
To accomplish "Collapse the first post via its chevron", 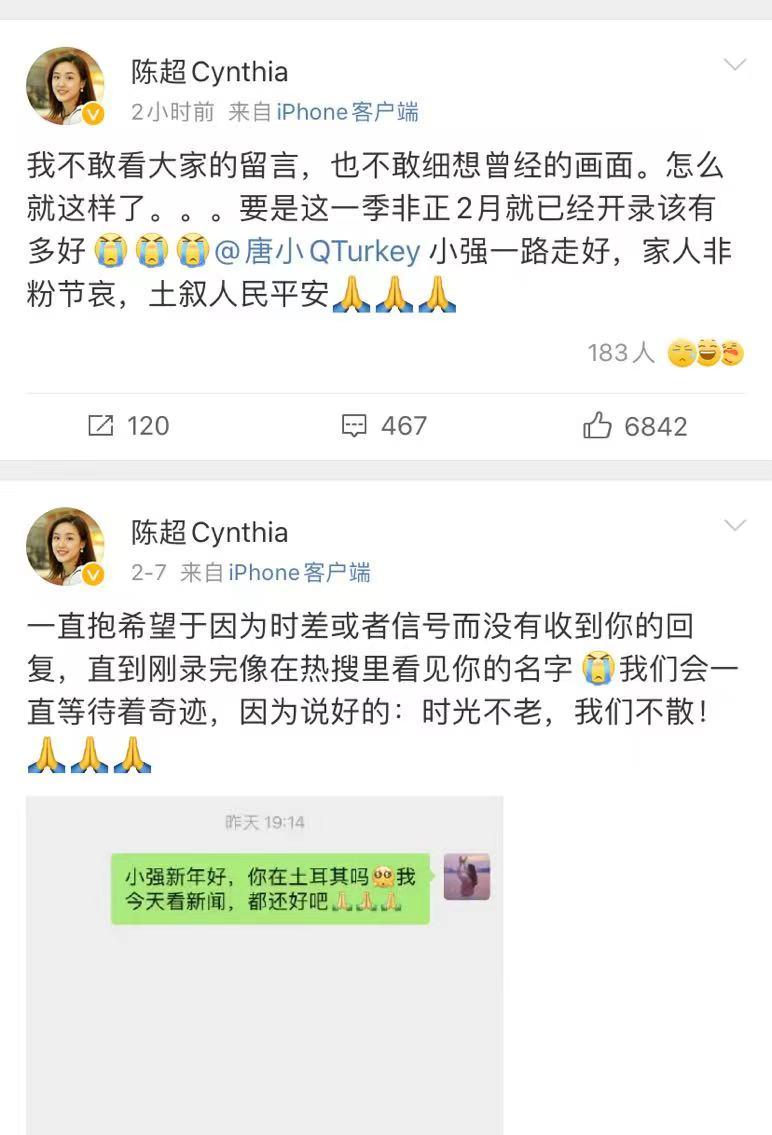I will coord(737,65).
